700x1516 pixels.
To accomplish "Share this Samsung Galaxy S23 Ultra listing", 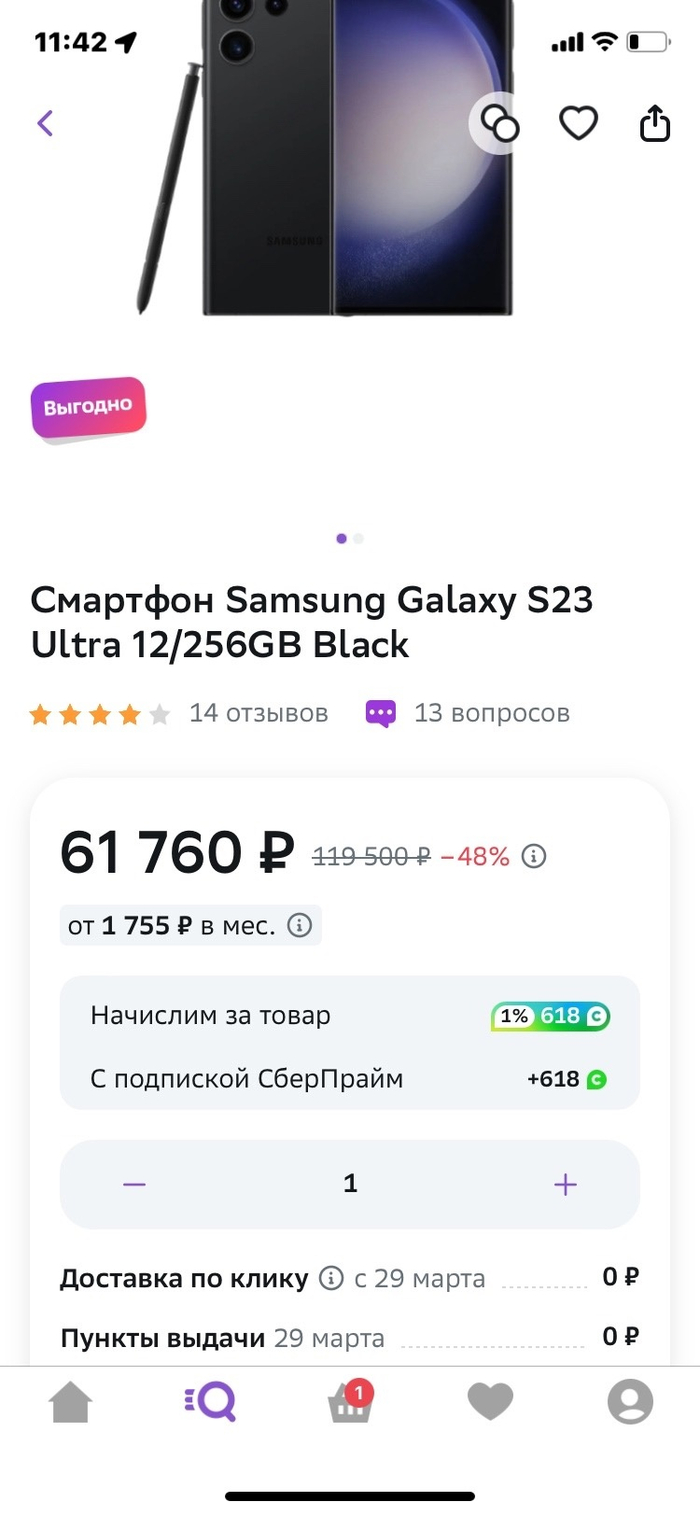I will 654,124.
